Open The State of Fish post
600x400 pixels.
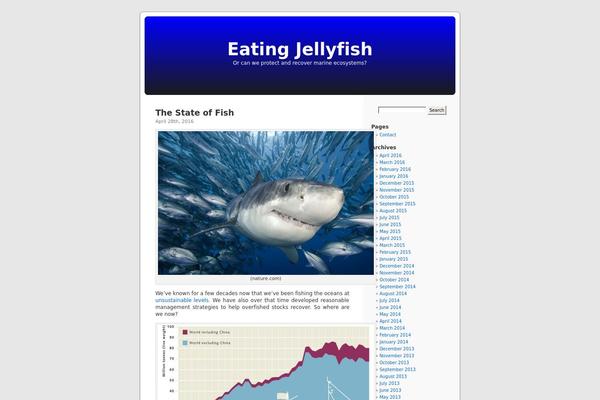[x=194, y=113]
